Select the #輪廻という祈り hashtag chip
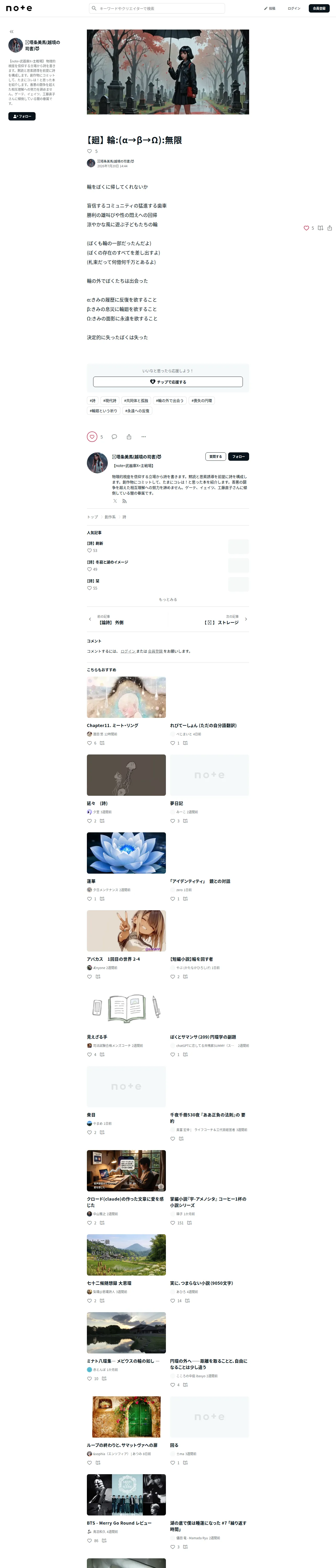This screenshot has height=1568, width=336. [104, 411]
